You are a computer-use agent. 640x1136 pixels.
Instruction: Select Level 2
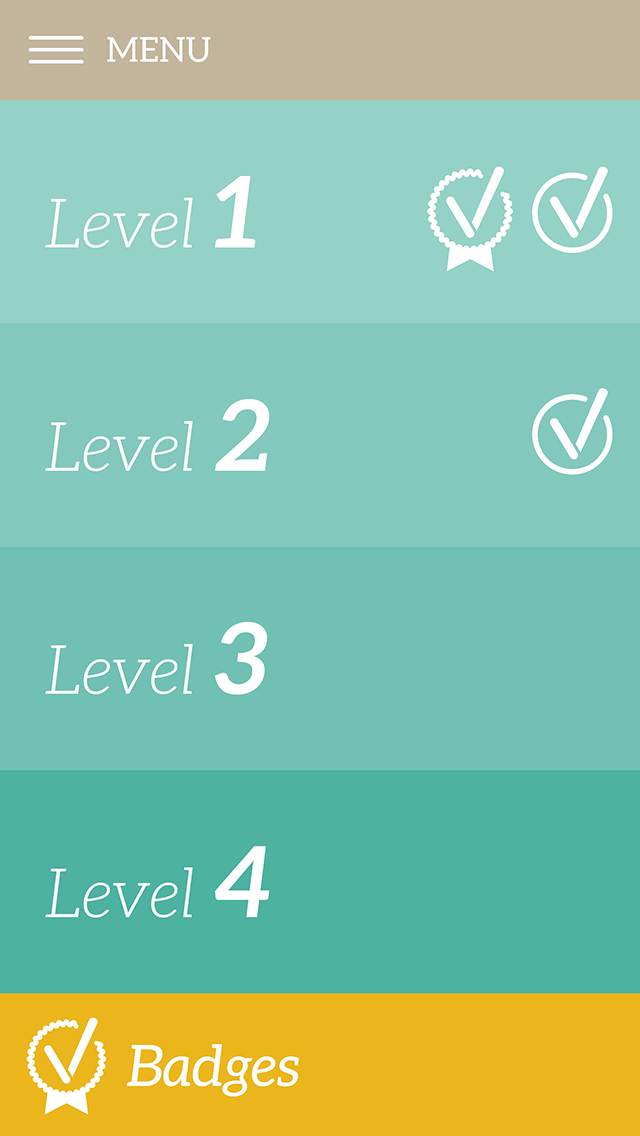point(158,440)
